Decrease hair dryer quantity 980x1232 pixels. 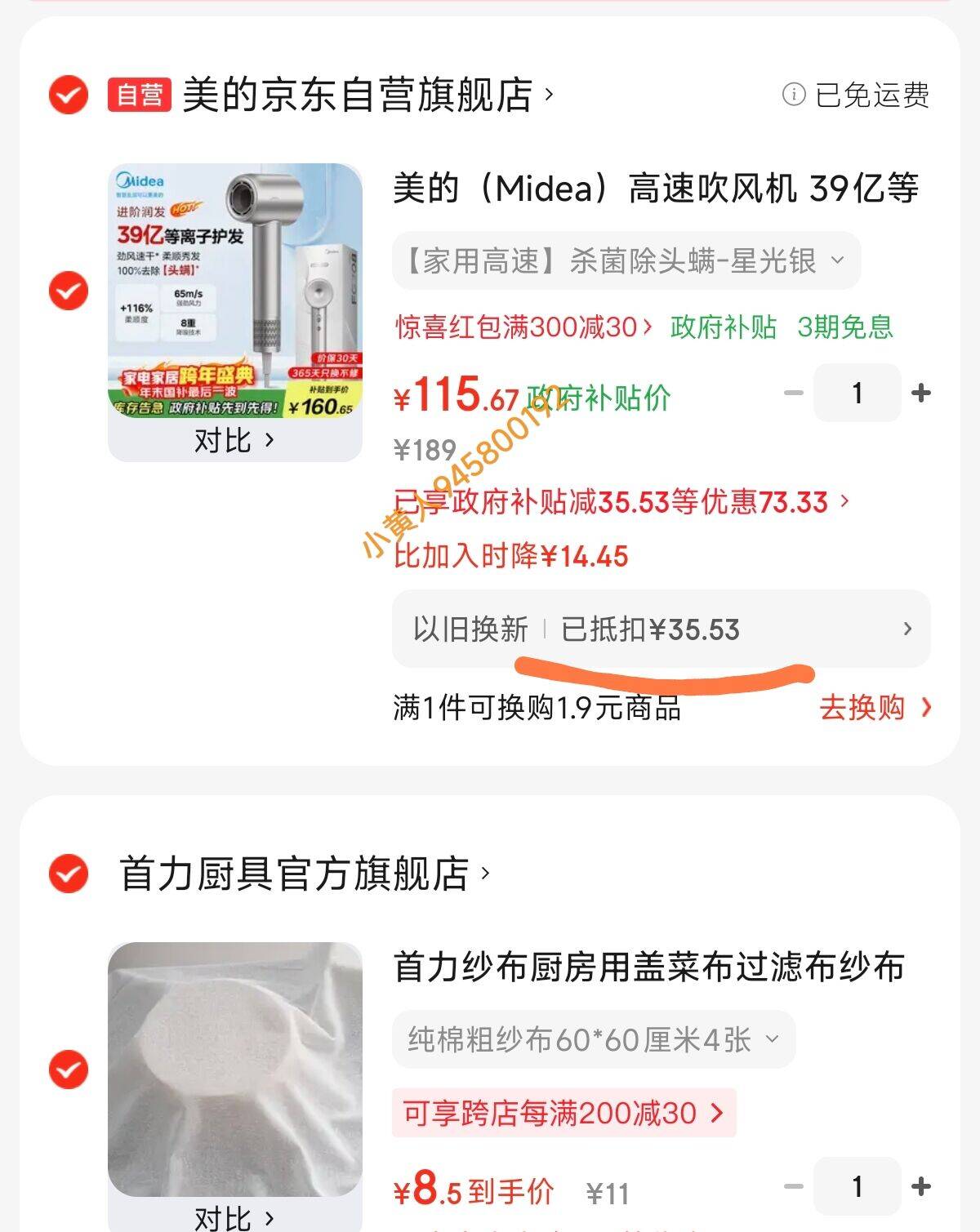[793, 394]
